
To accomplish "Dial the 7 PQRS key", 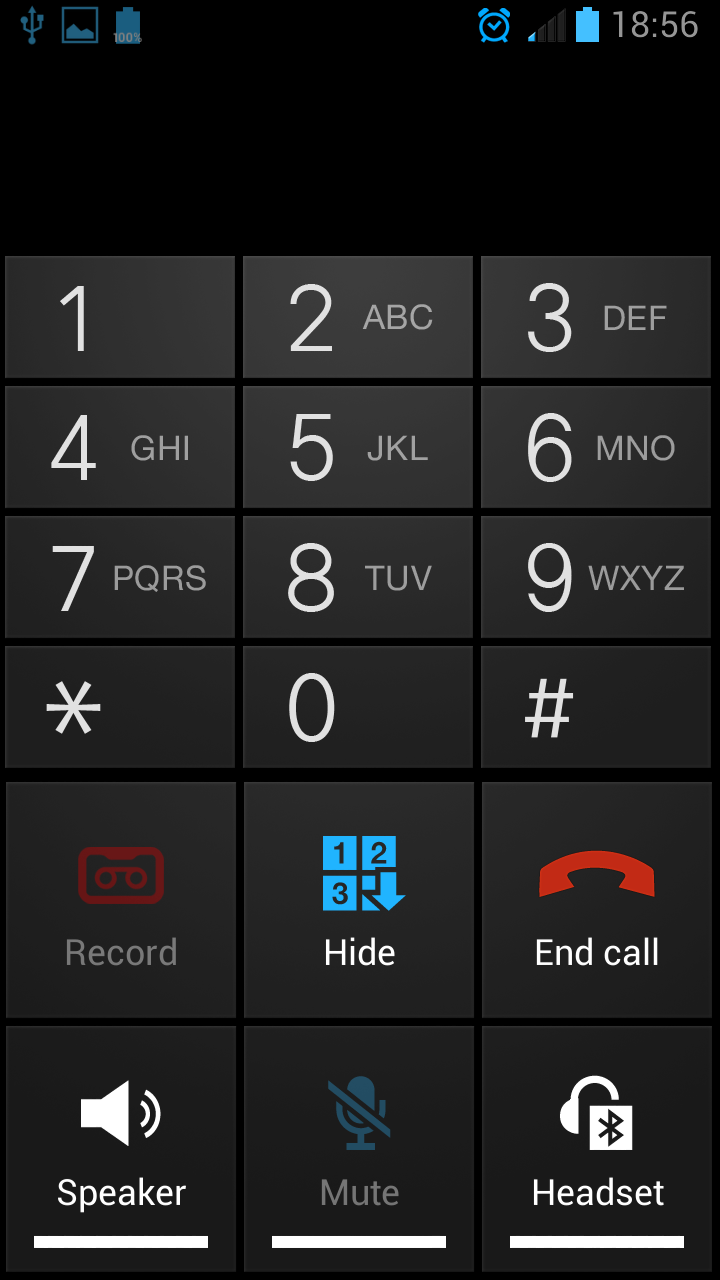I will click(x=120, y=577).
